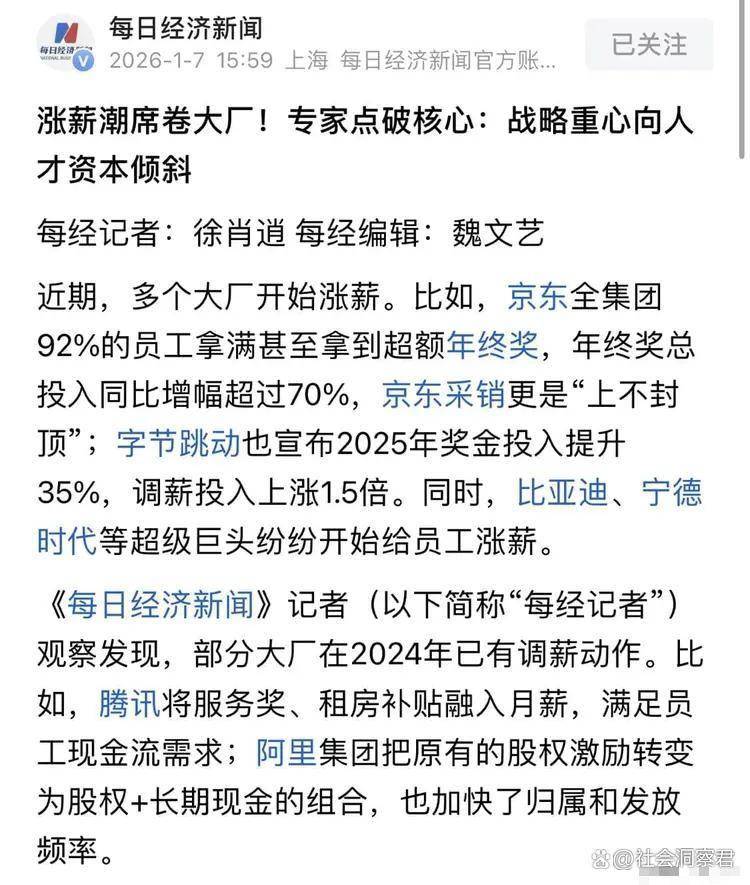Tap the 已关注 button to unfollow
The height and width of the screenshot is (885, 750).
649,45
